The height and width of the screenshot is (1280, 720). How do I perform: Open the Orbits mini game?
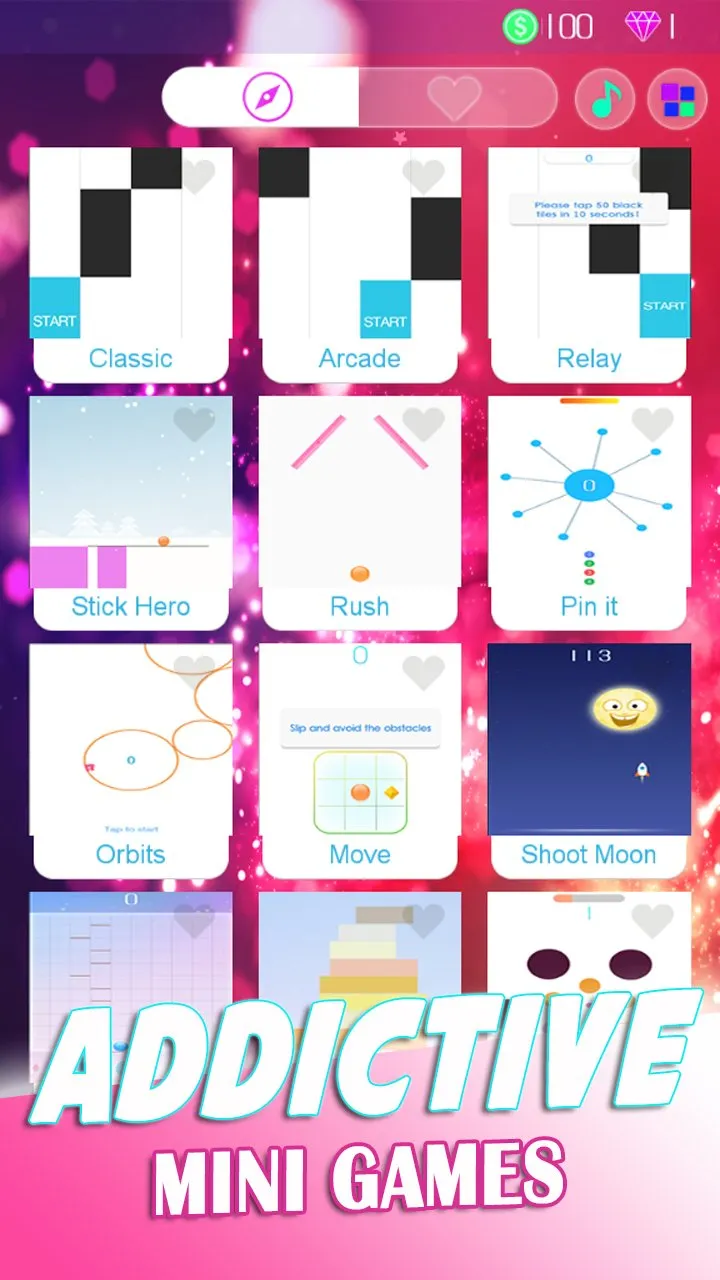coord(131,761)
